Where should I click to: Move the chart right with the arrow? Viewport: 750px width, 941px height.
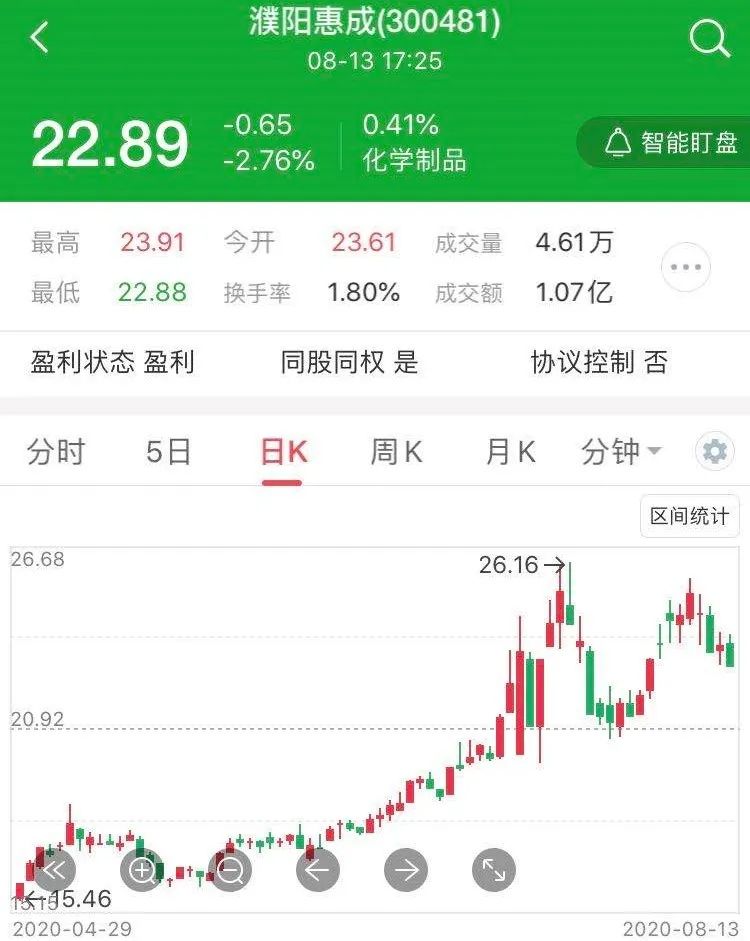click(406, 870)
